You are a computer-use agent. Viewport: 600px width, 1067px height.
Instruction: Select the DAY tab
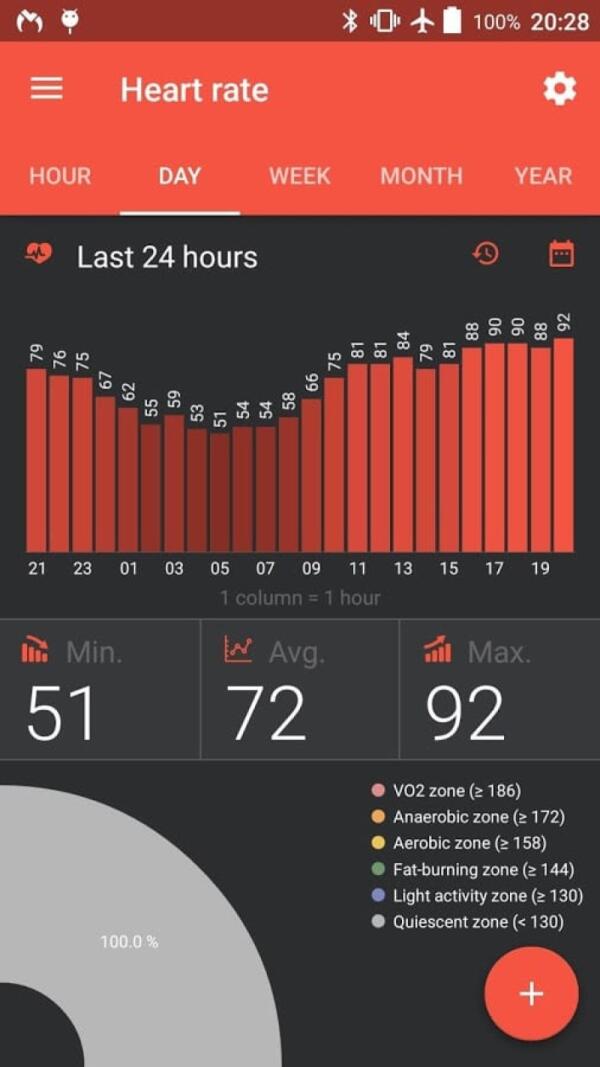pos(180,176)
